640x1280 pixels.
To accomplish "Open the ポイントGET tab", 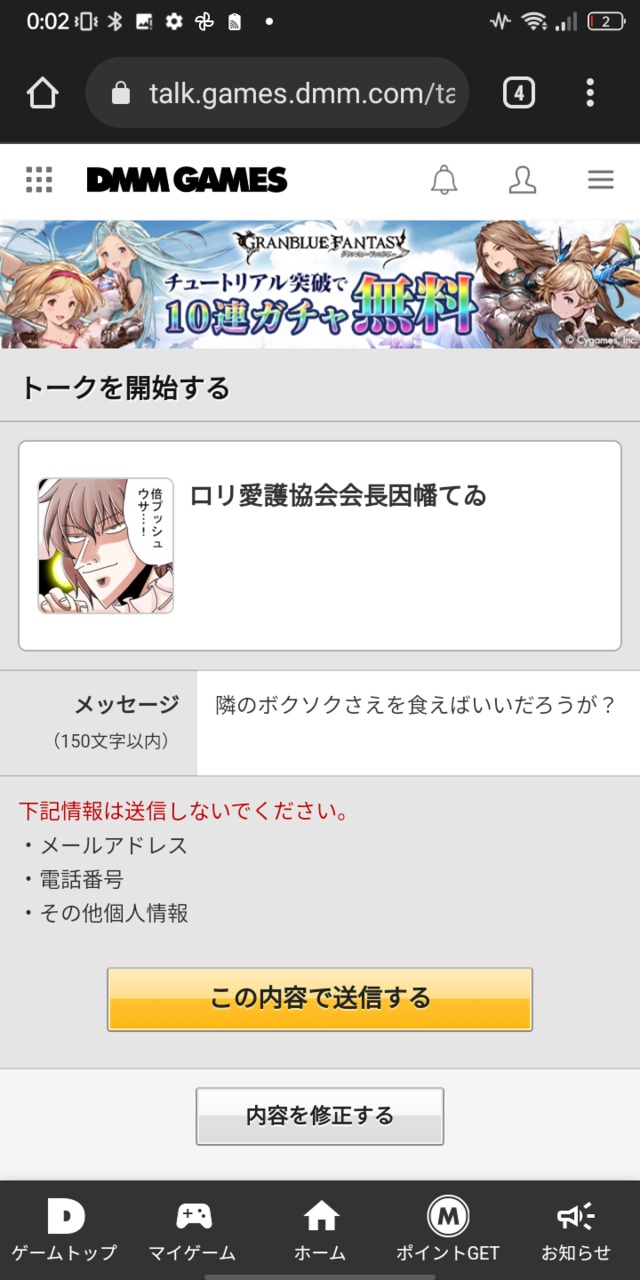I will 447,1230.
